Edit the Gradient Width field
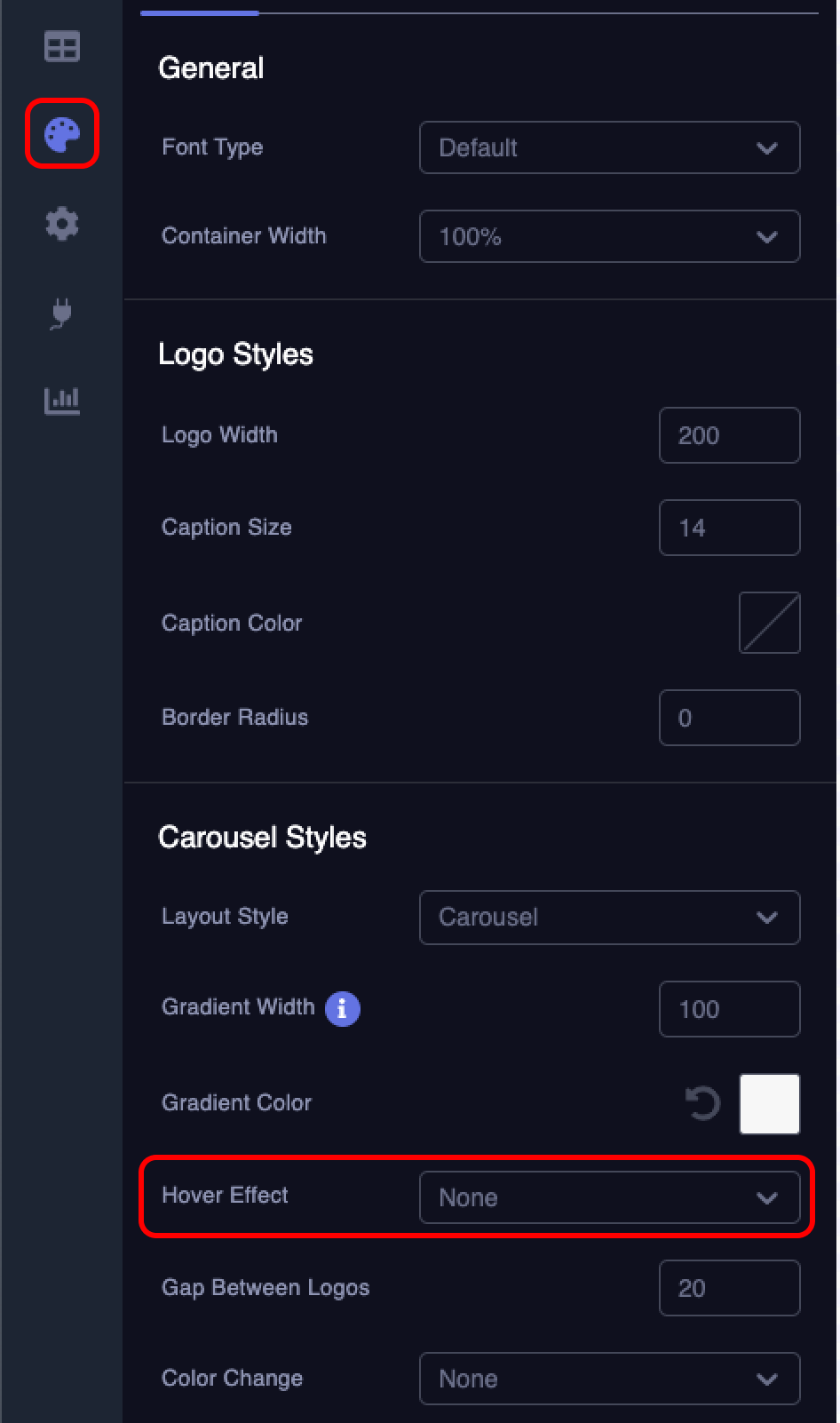840x1423 pixels. [729, 1009]
